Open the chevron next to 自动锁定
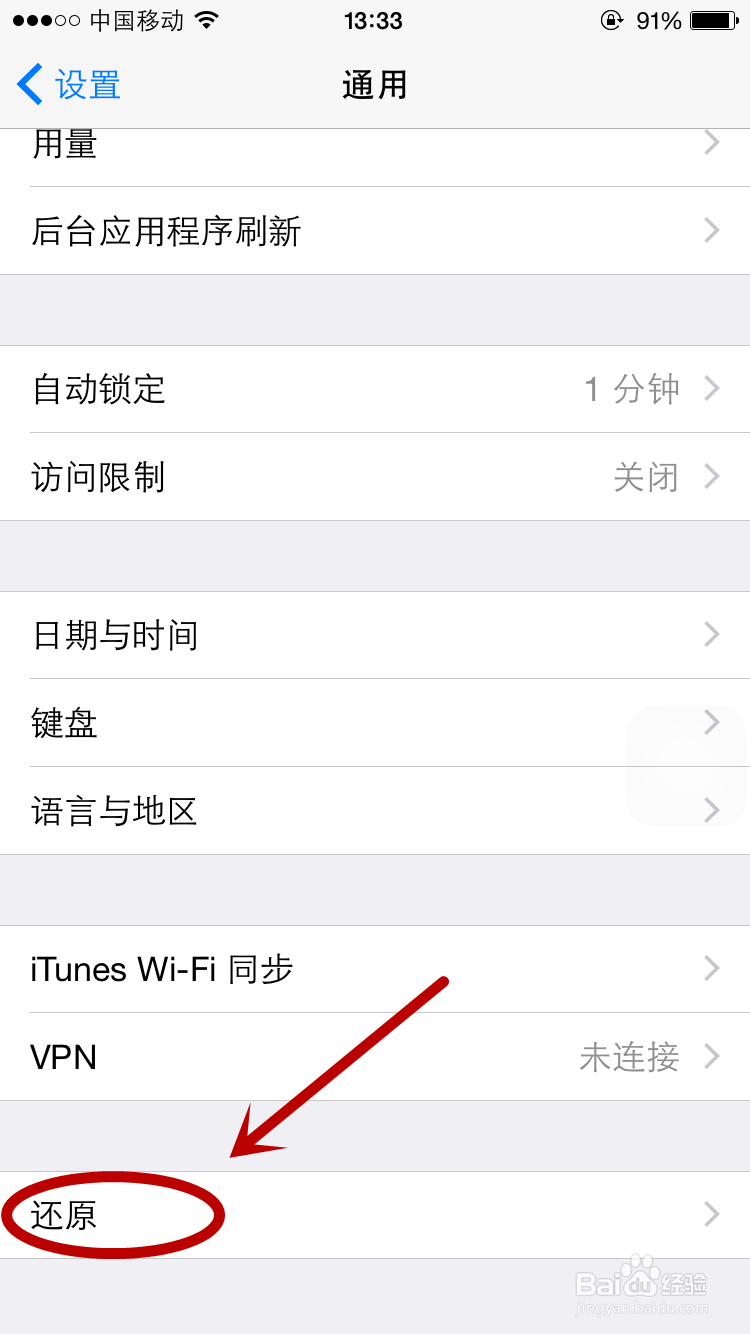The height and width of the screenshot is (1334, 750). [x=711, y=390]
